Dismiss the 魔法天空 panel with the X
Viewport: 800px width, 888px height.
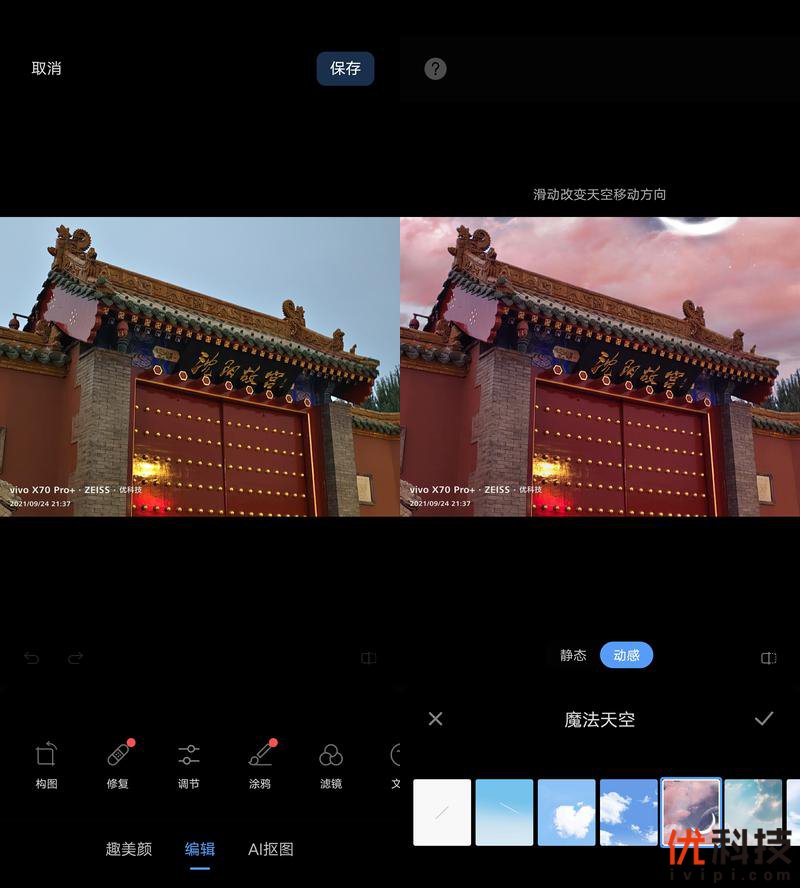click(x=435, y=719)
